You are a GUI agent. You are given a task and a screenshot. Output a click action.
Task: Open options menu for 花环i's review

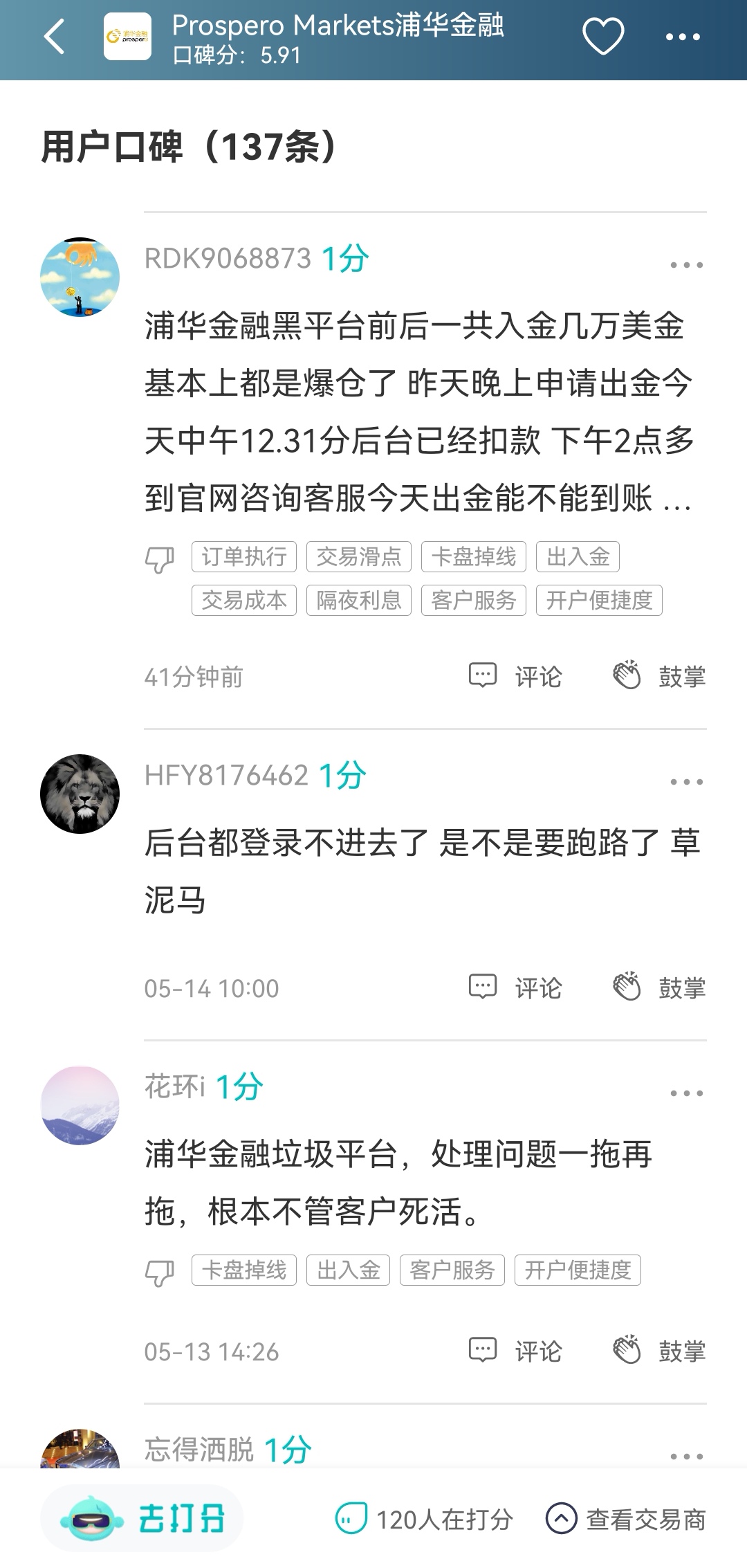(686, 1093)
